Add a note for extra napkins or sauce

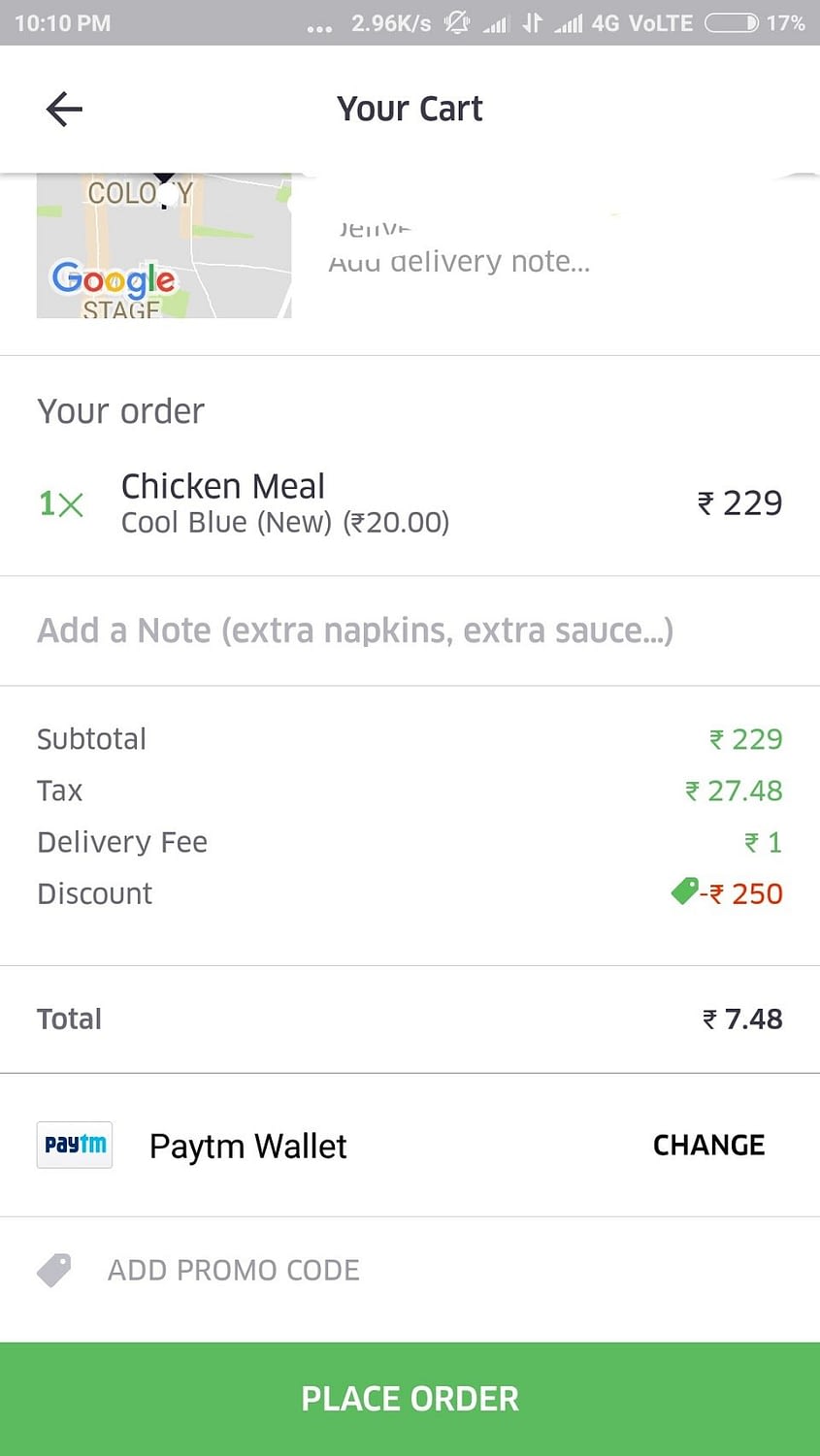[410, 631]
